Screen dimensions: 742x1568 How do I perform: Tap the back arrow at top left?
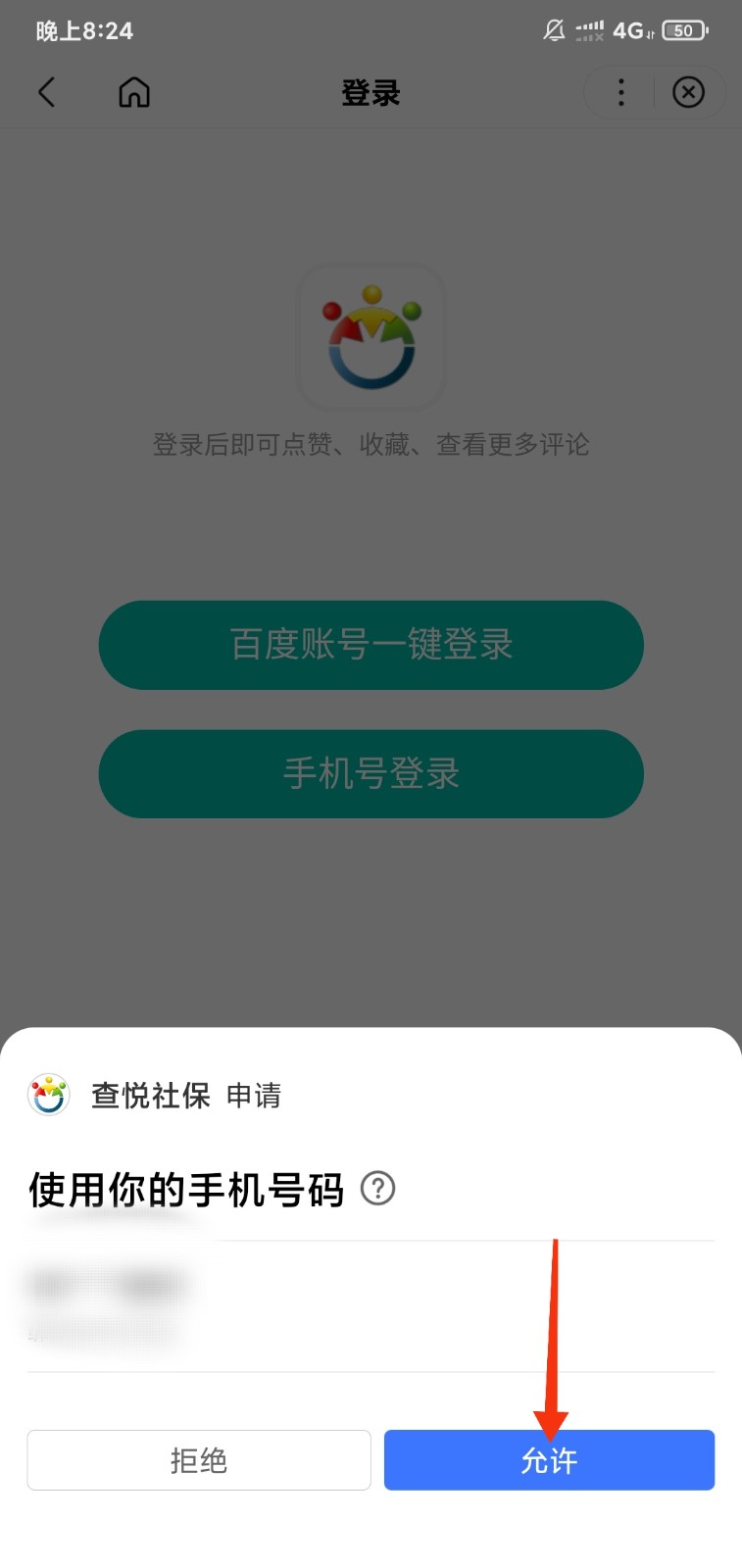(46, 92)
